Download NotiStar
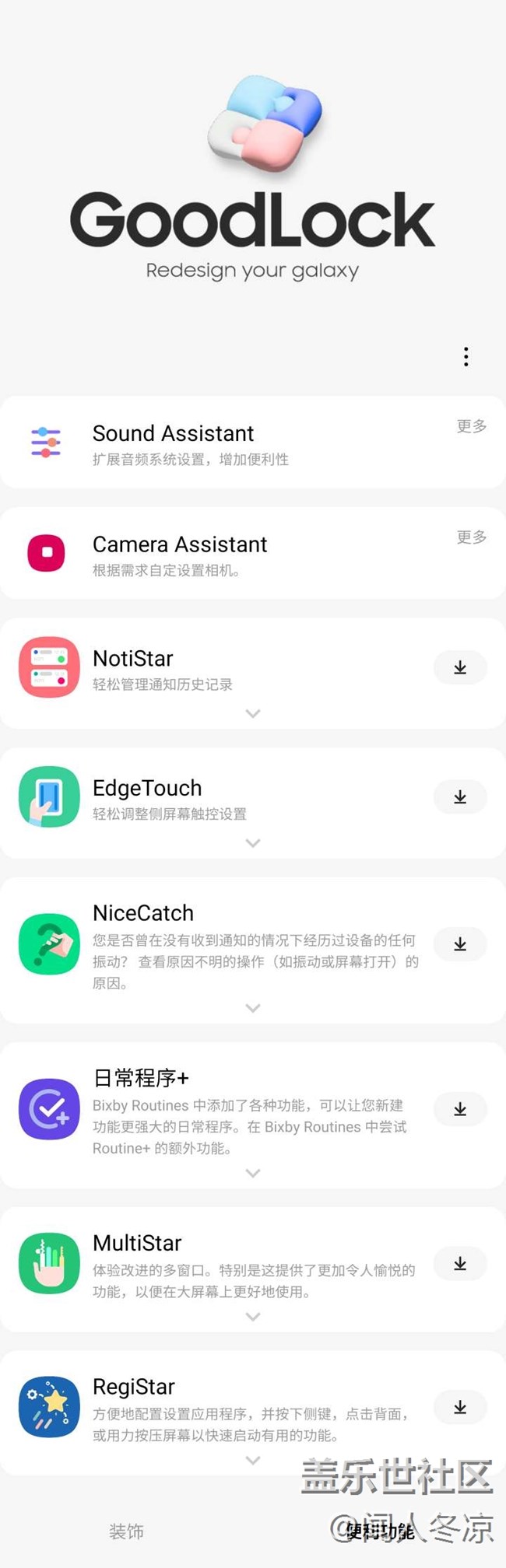506x1568 pixels. pyautogui.click(x=460, y=667)
